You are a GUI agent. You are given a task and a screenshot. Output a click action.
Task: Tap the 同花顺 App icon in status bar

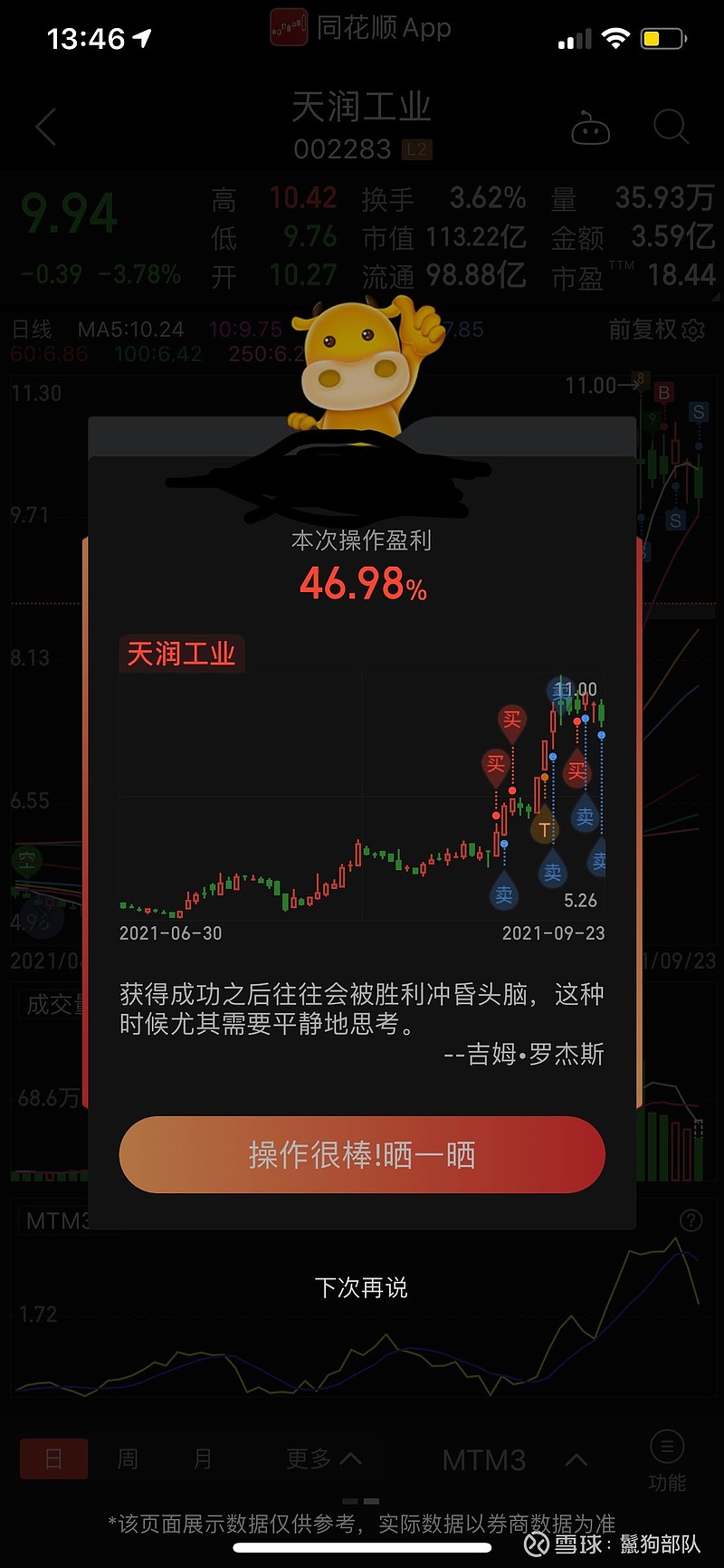[290, 27]
